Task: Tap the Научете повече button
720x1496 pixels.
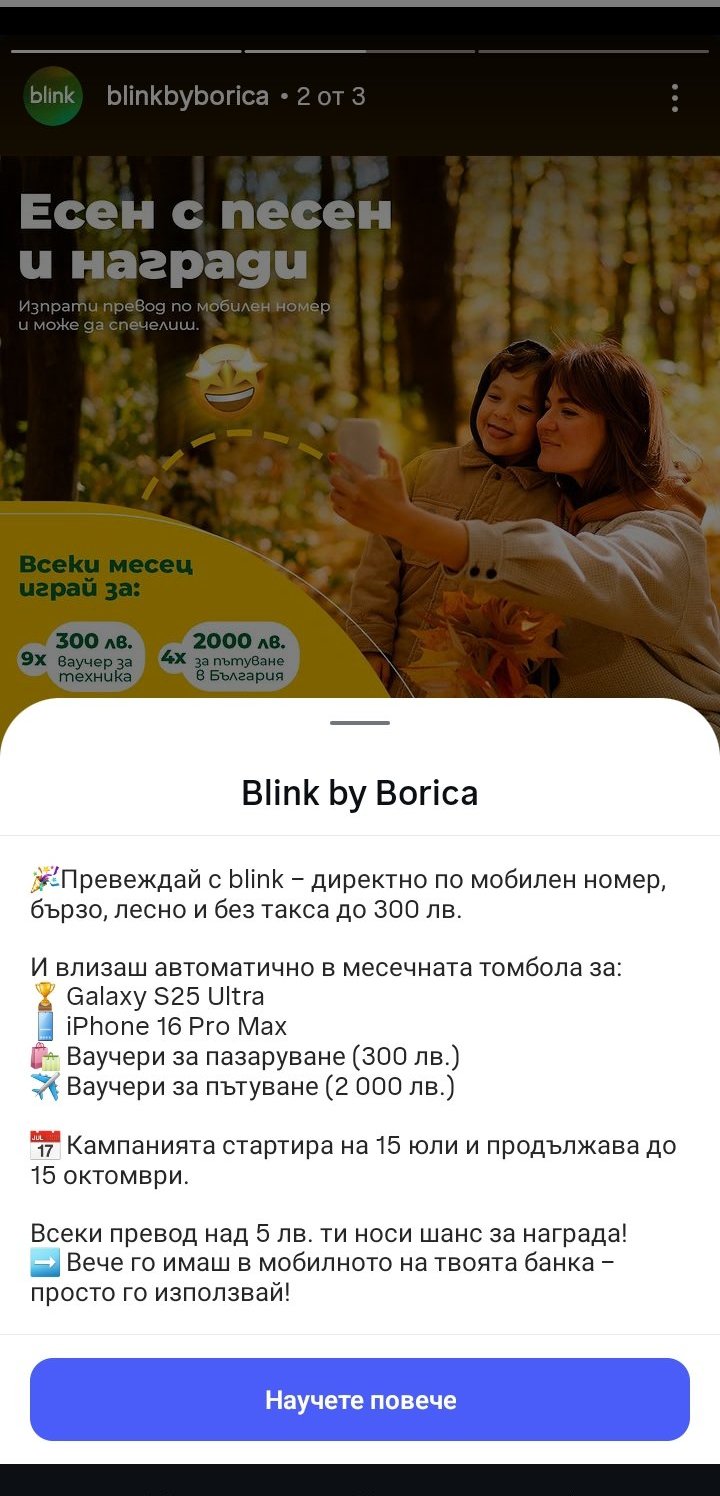Action: (x=360, y=1399)
